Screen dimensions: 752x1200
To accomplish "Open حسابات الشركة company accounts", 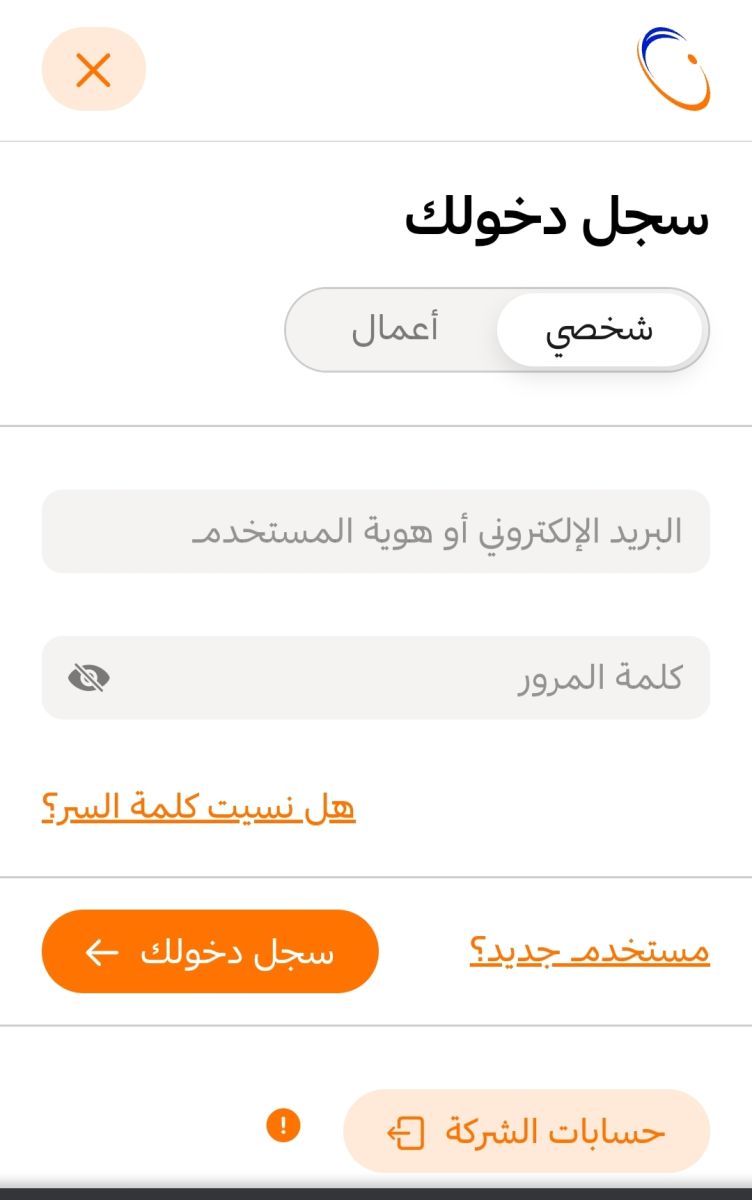I will [526, 1131].
